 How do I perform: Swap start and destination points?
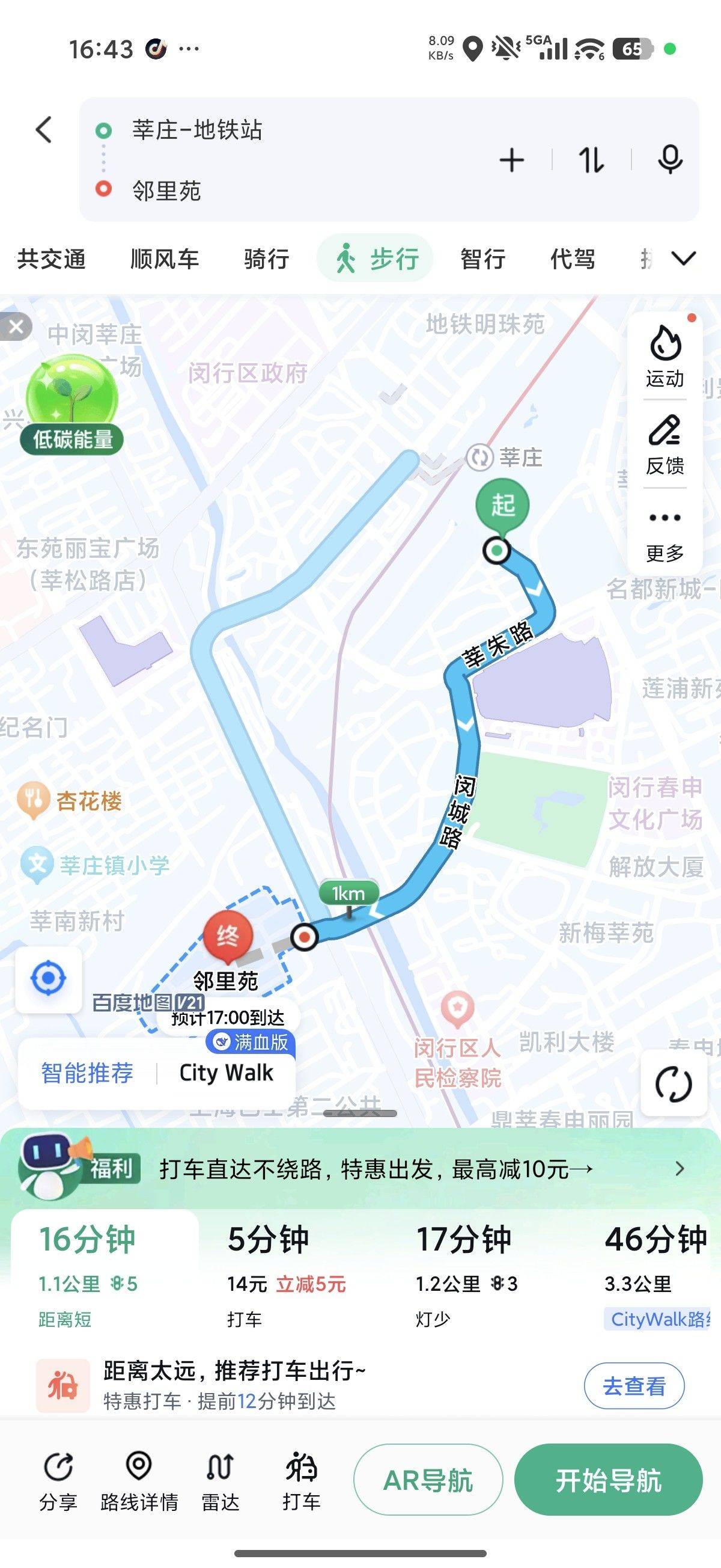tap(591, 160)
